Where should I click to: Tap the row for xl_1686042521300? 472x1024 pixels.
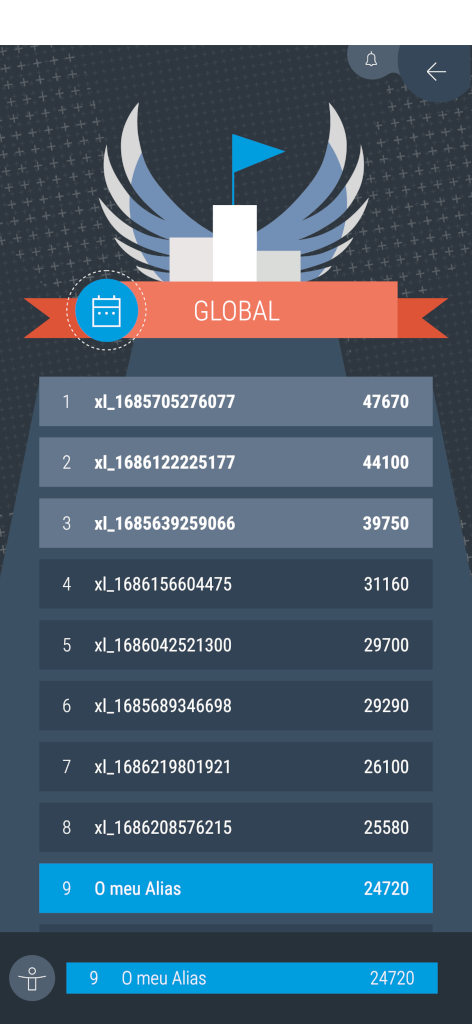(236, 645)
